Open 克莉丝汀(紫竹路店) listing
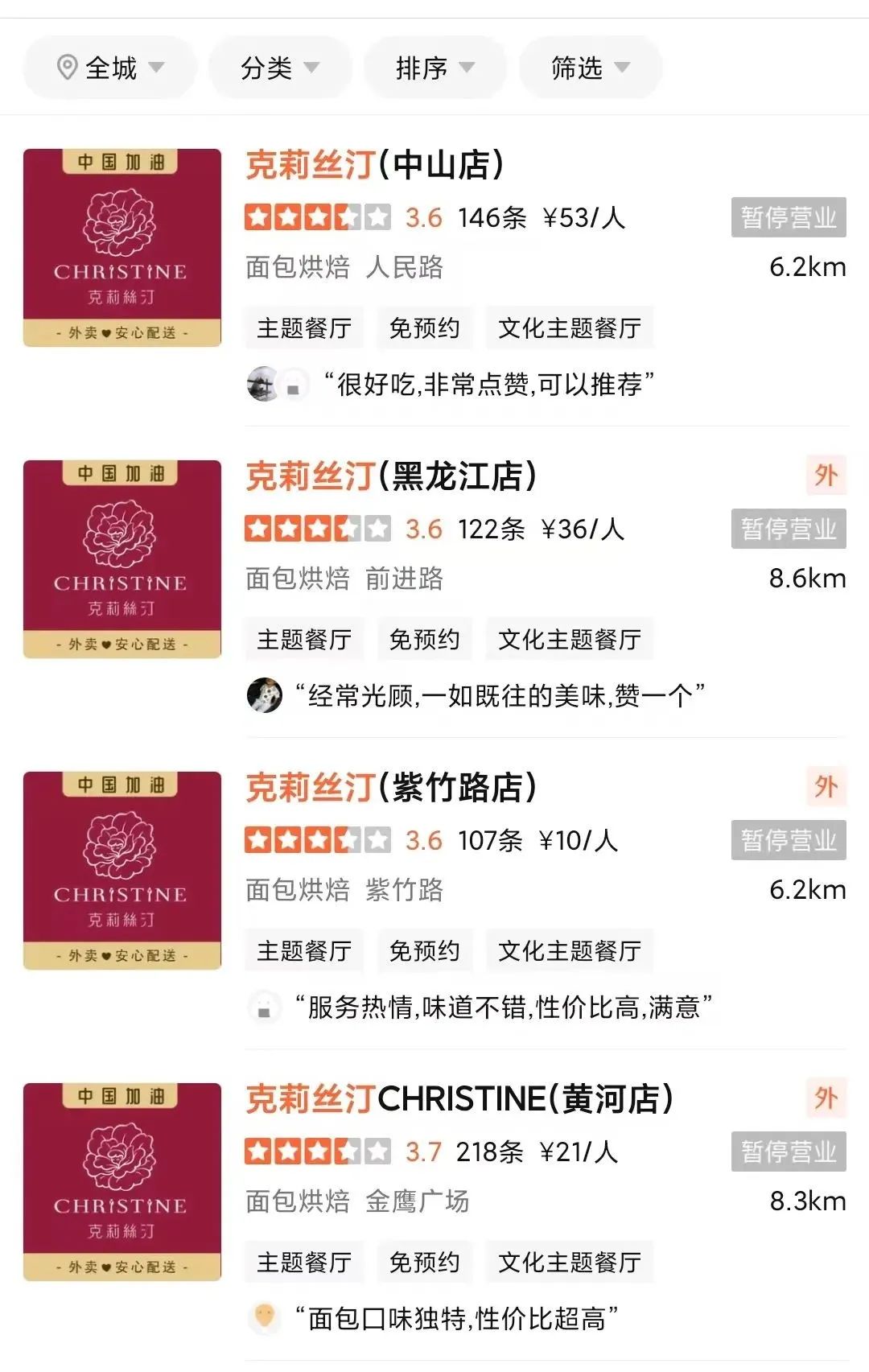 (x=391, y=788)
